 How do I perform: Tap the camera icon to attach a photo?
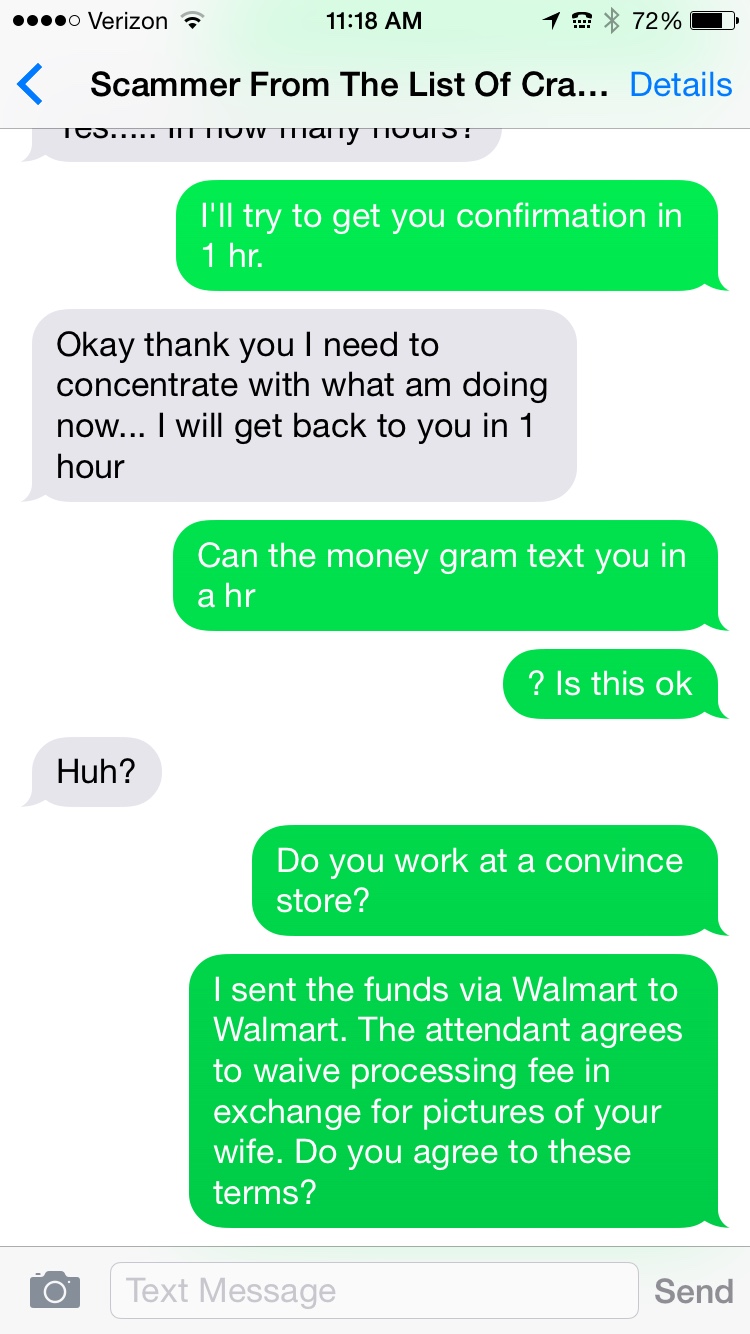(54, 1290)
